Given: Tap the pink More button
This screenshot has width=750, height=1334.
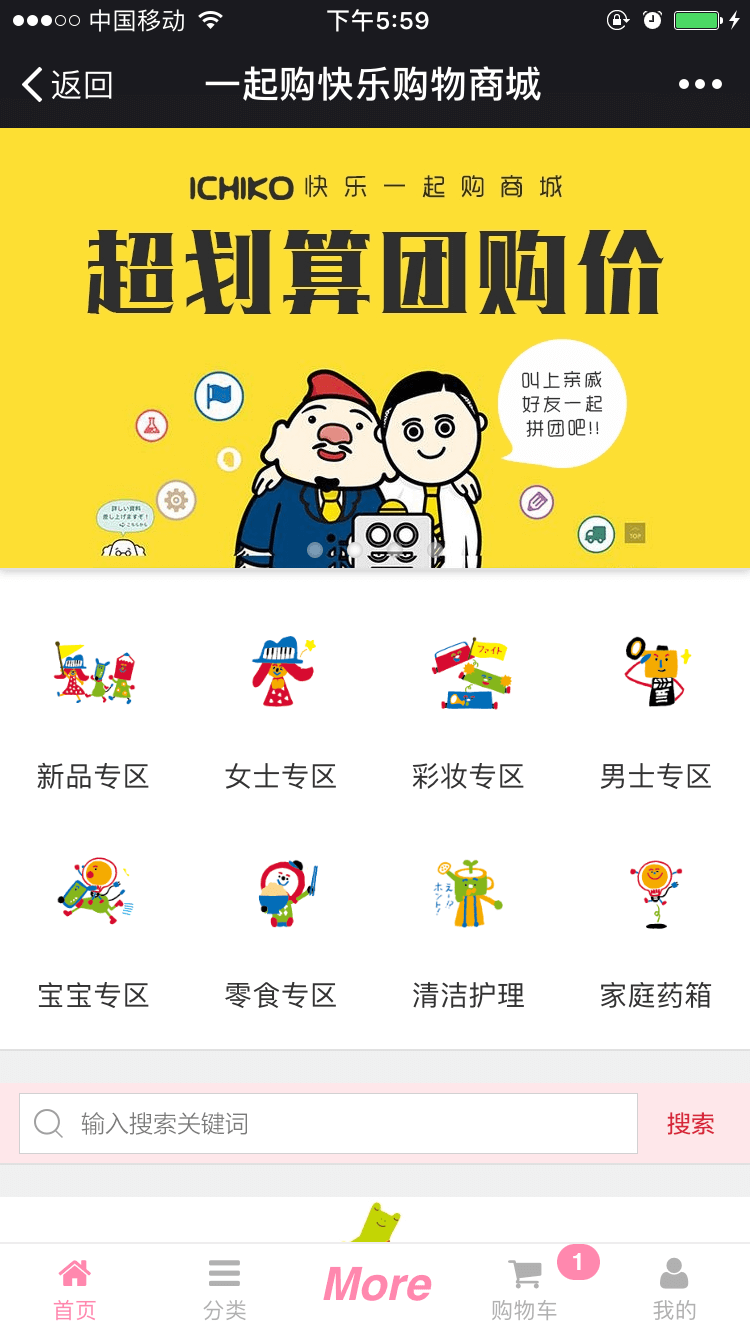Looking at the screenshot, I should [x=377, y=1286].
